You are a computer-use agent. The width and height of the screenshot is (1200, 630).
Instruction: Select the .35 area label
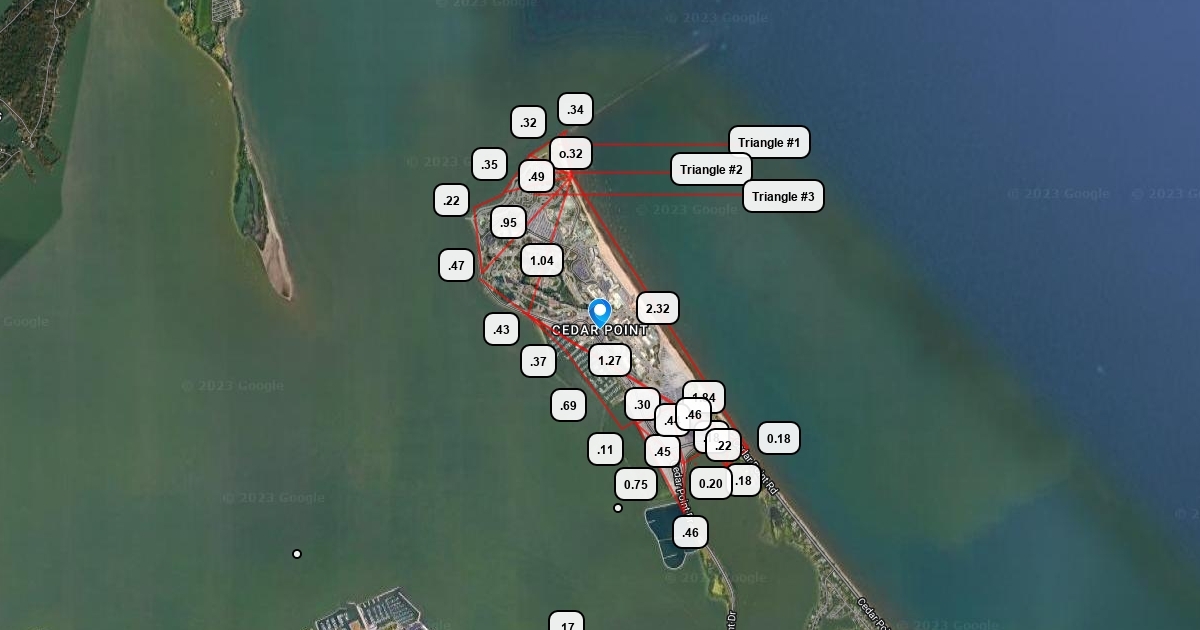pyautogui.click(x=489, y=165)
